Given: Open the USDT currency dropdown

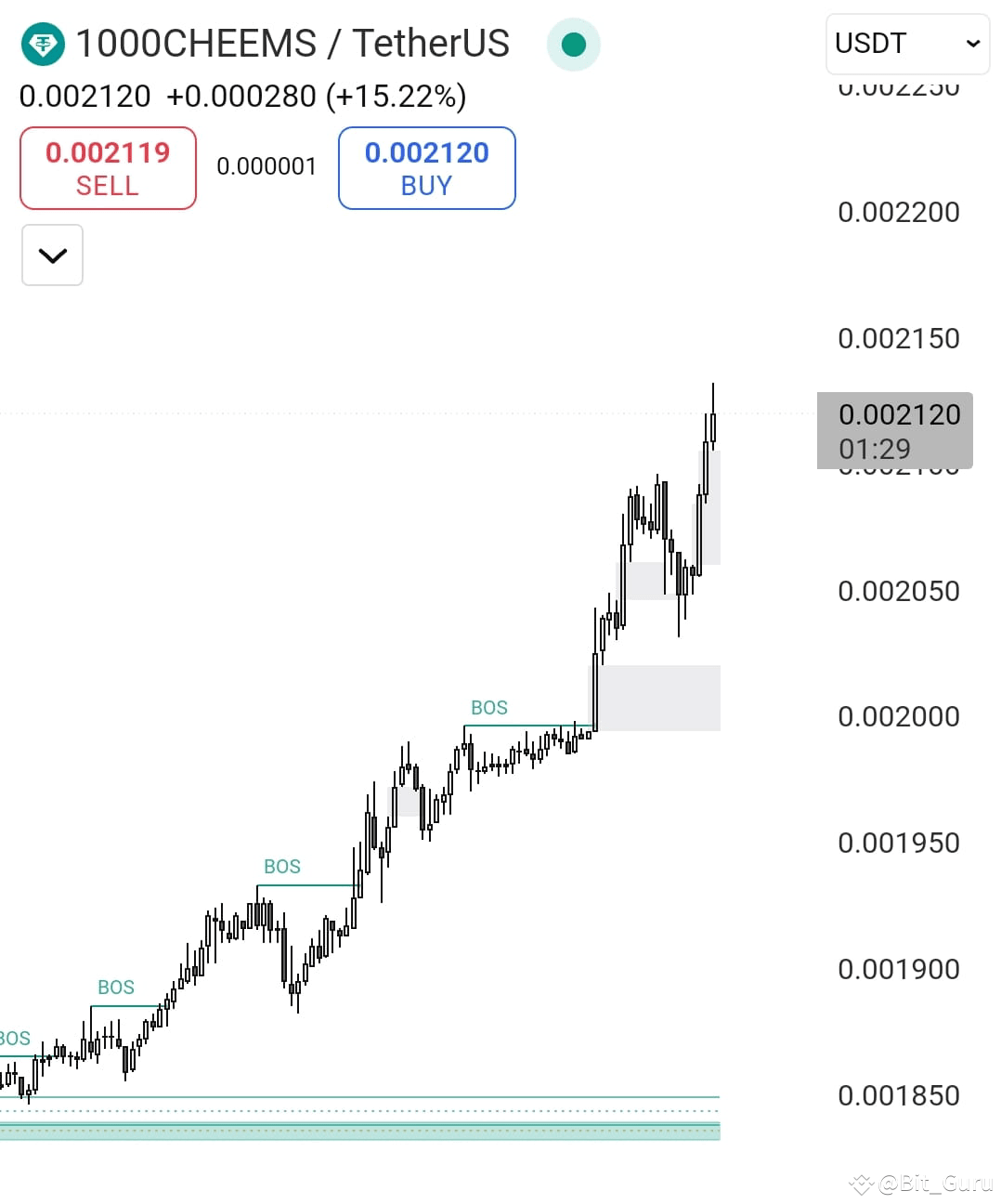Looking at the screenshot, I should pyautogui.click(x=905, y=44).
